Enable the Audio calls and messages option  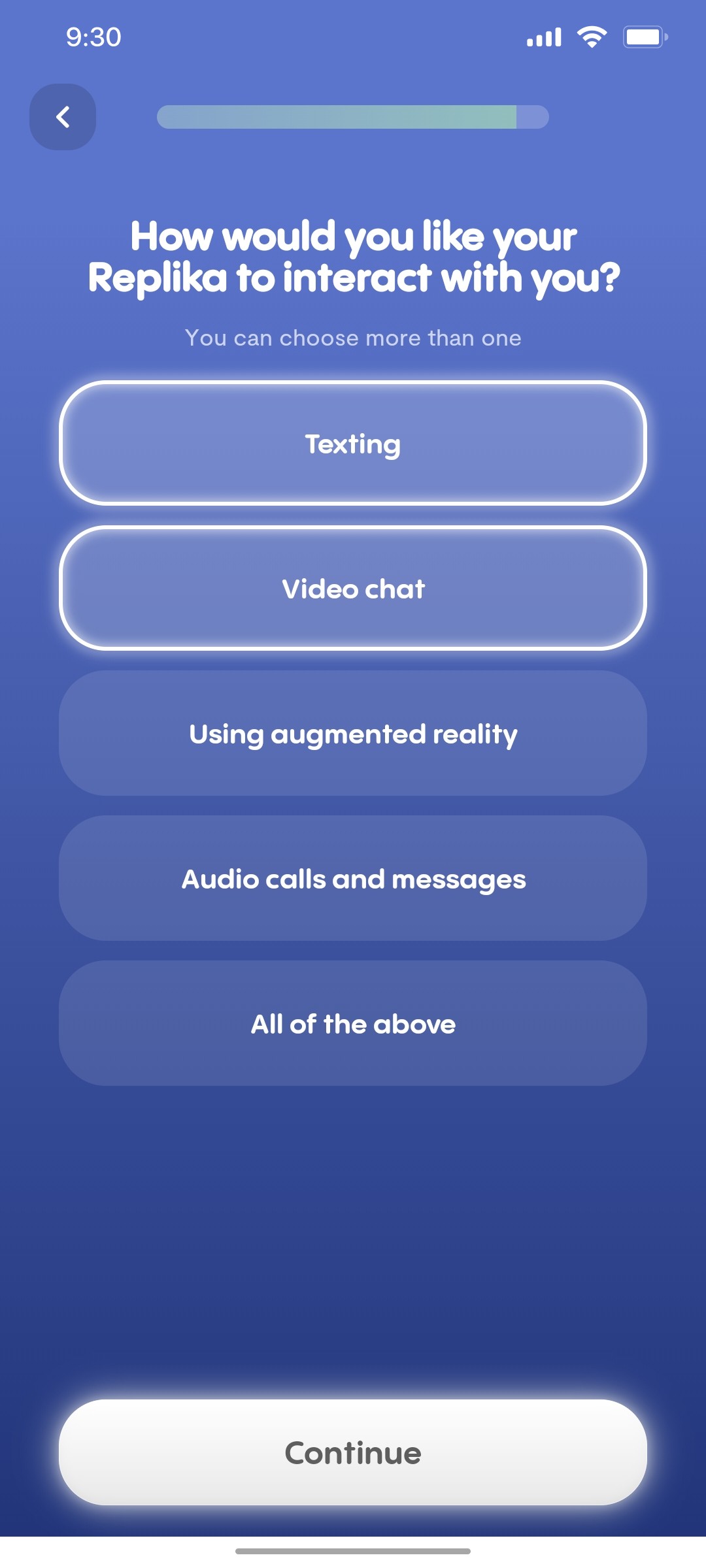point(353,879)
